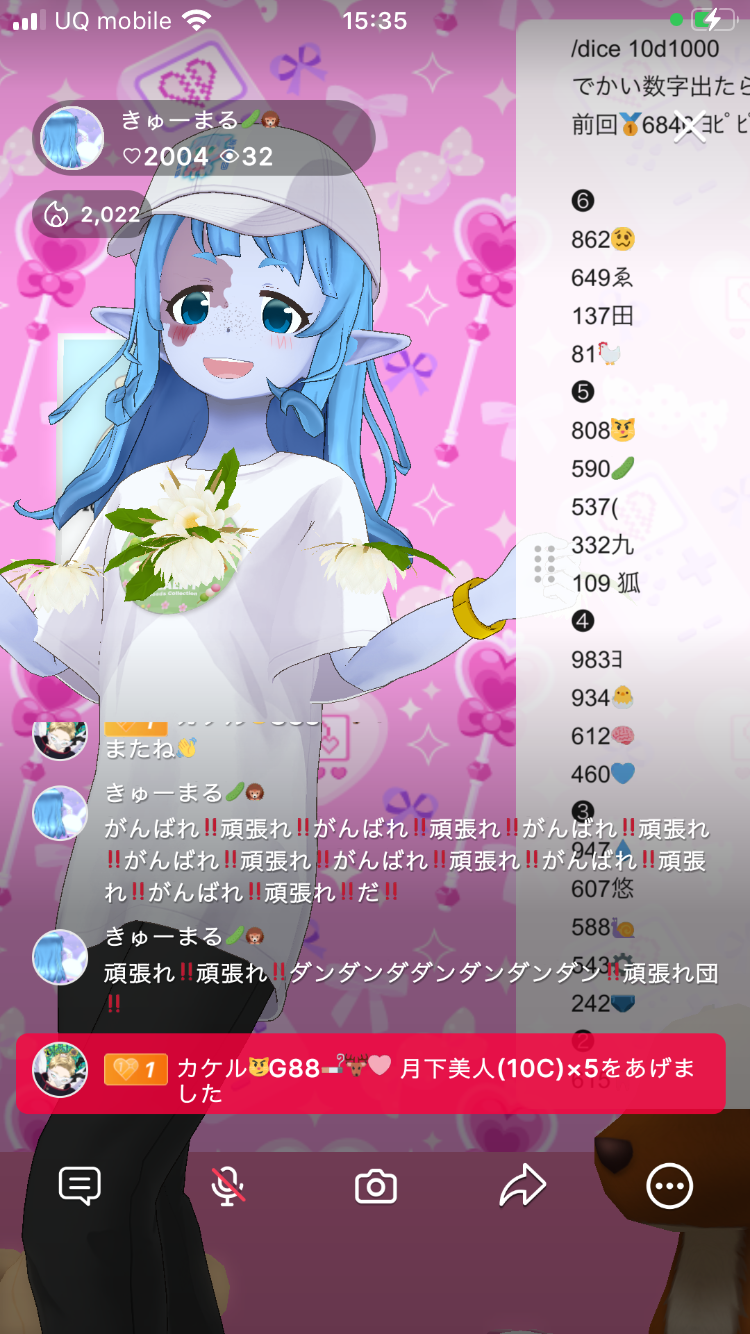Tap the カケル gift notification banner
750x1334 pixels.
pyautogui.click(x=370, y=1073)
